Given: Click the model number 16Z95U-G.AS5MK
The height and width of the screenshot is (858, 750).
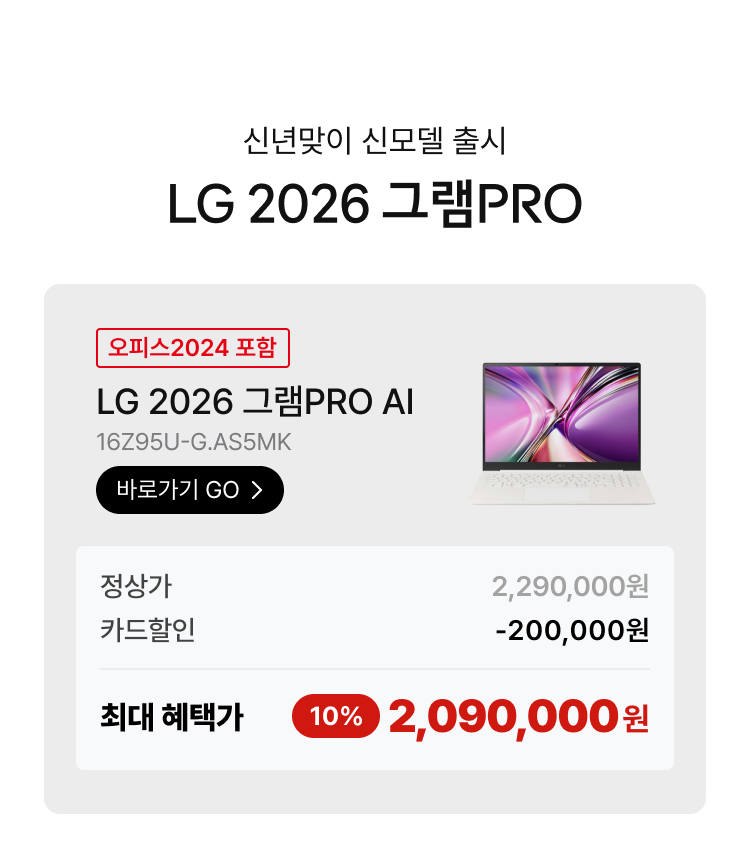Looking at the screenshot, I should (193, 441).
